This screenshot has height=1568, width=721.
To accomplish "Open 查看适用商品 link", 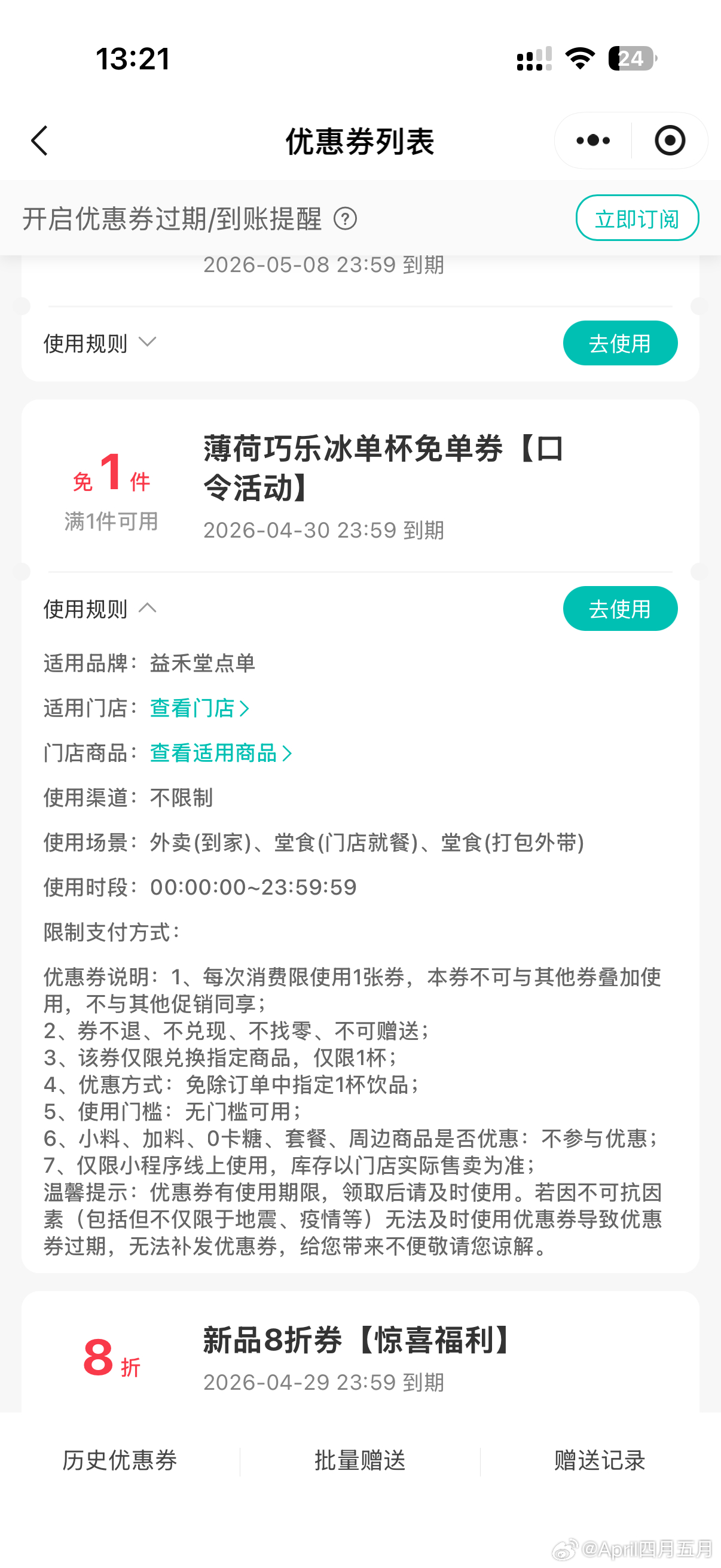I will pos(220,753).
